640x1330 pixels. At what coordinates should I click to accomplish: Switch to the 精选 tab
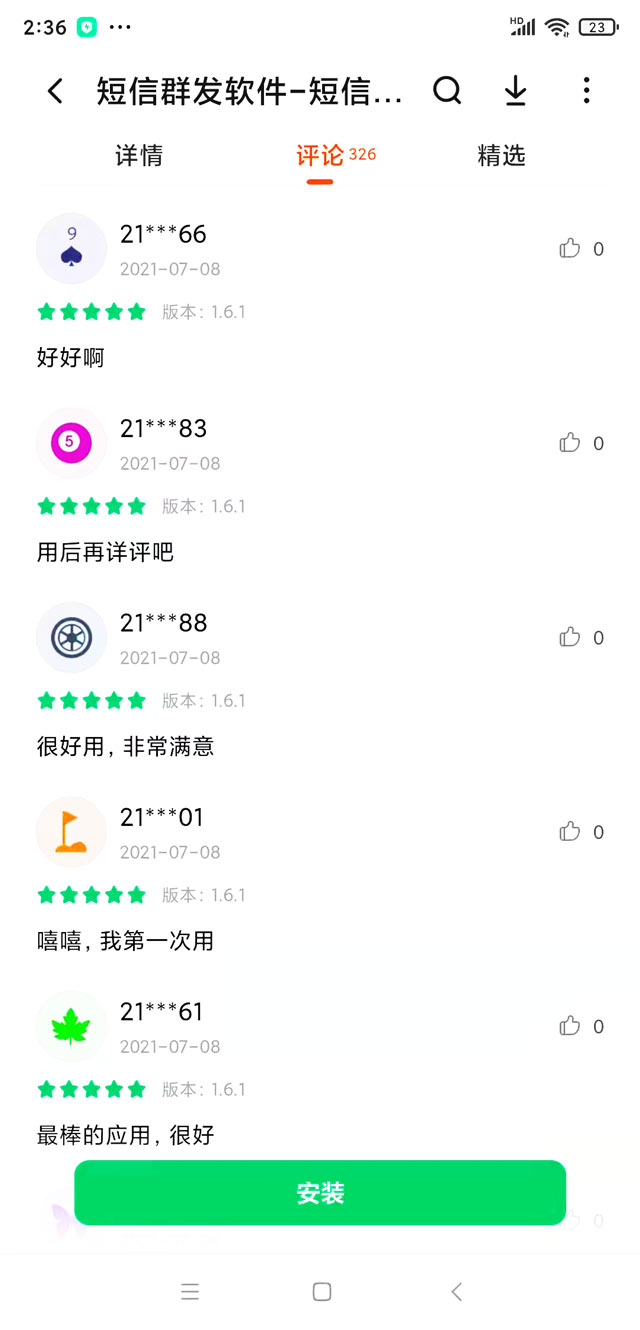(501, 156)
